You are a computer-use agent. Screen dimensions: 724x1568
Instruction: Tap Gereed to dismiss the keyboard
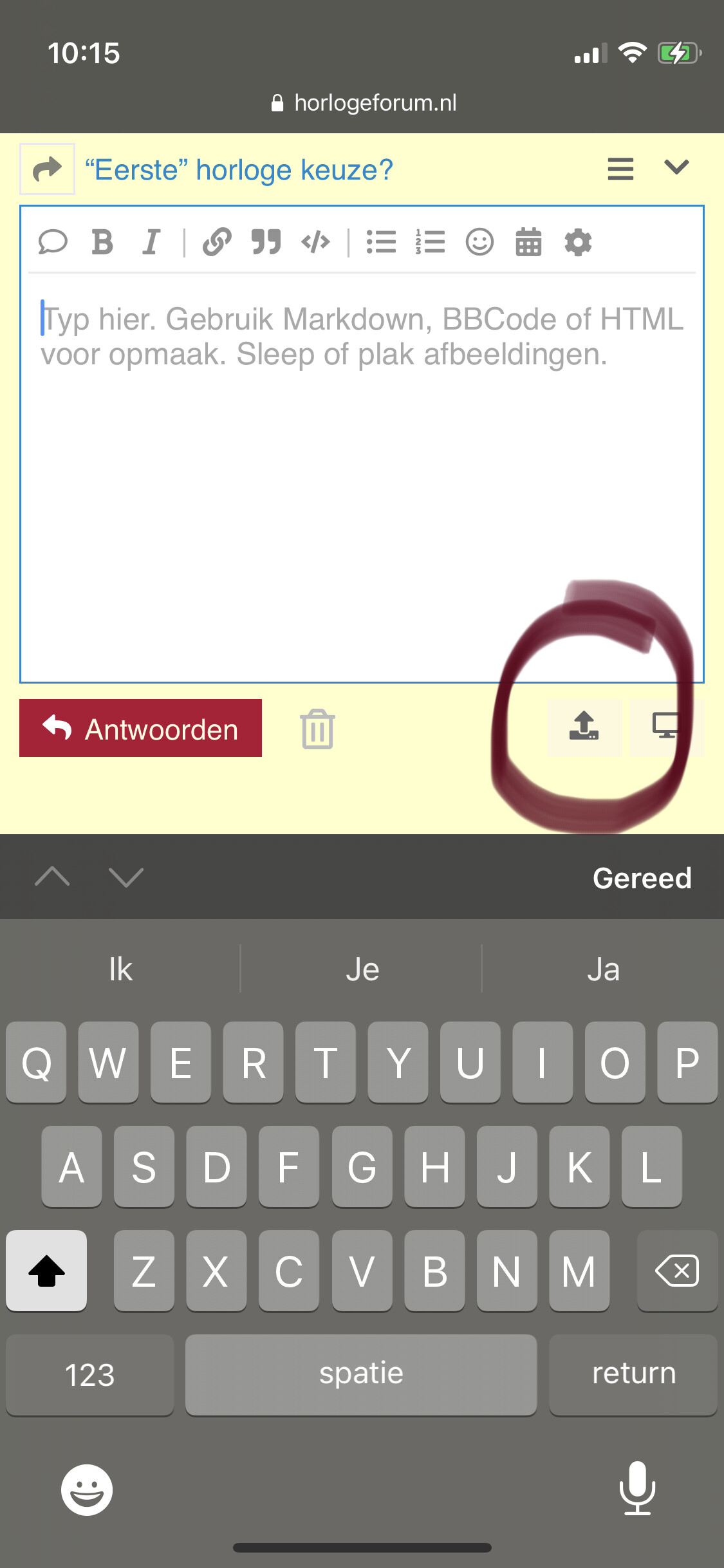tap(642, 878)
